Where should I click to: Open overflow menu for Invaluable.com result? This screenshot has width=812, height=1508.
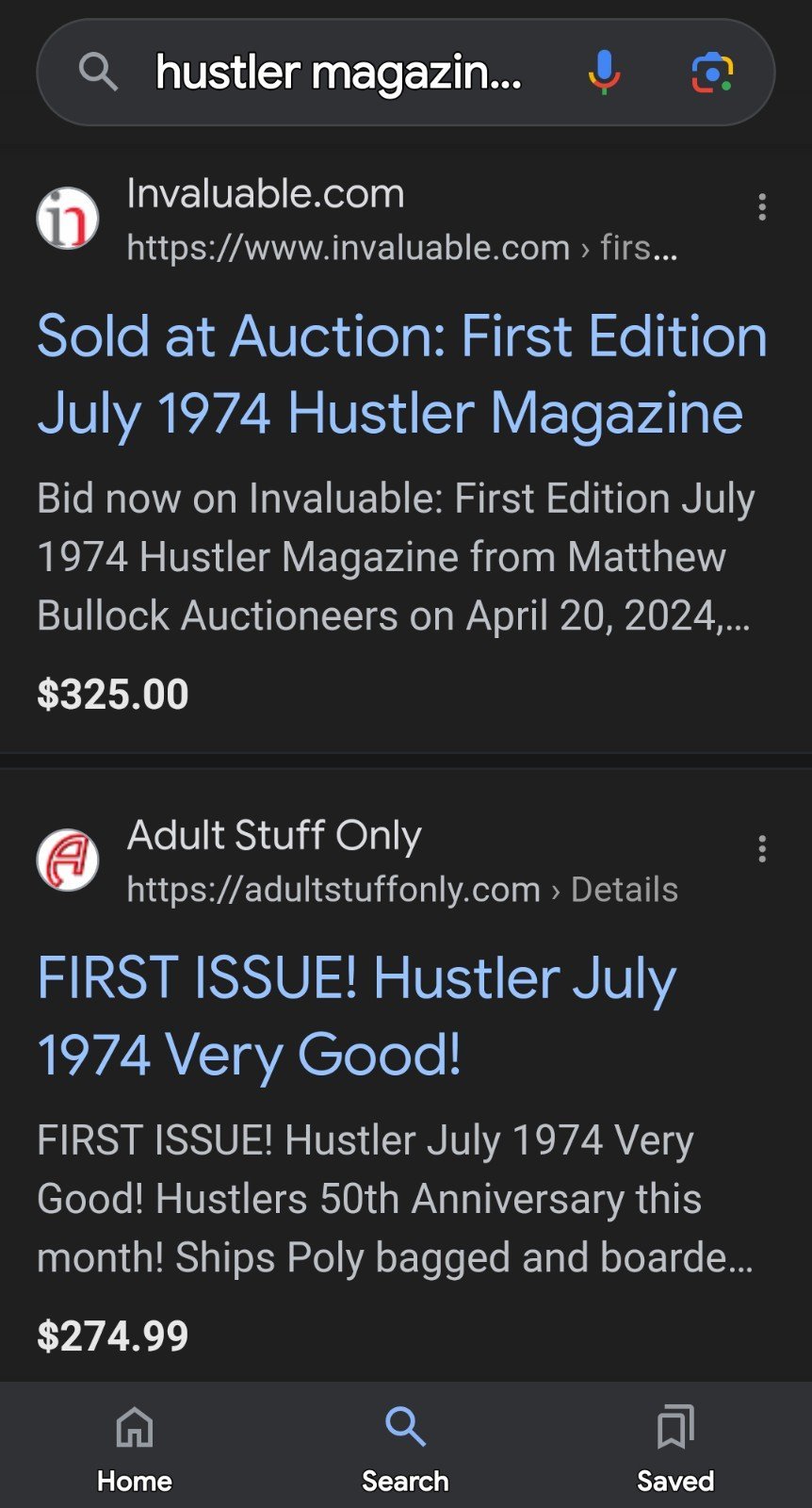762,207
